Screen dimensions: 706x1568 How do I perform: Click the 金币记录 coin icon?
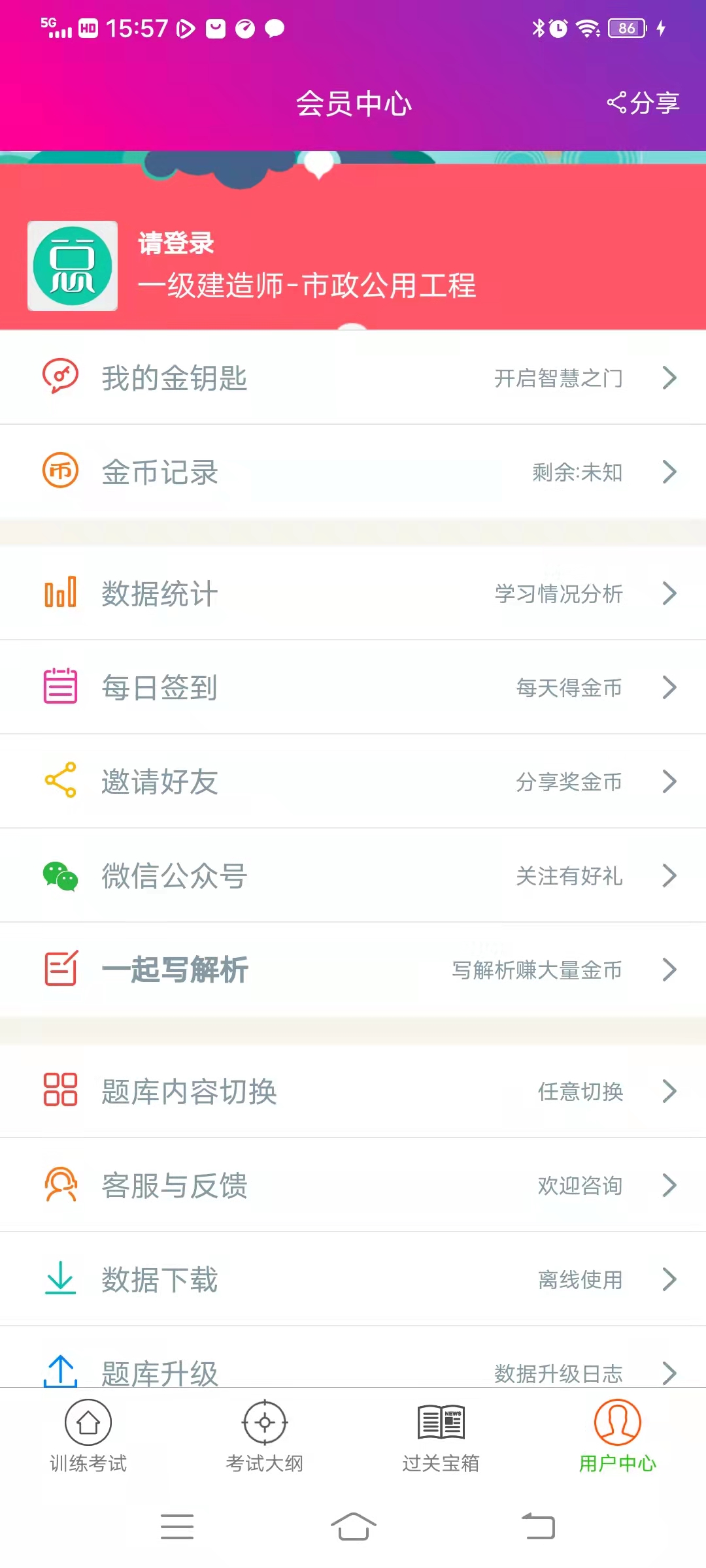tap(59, 472)
